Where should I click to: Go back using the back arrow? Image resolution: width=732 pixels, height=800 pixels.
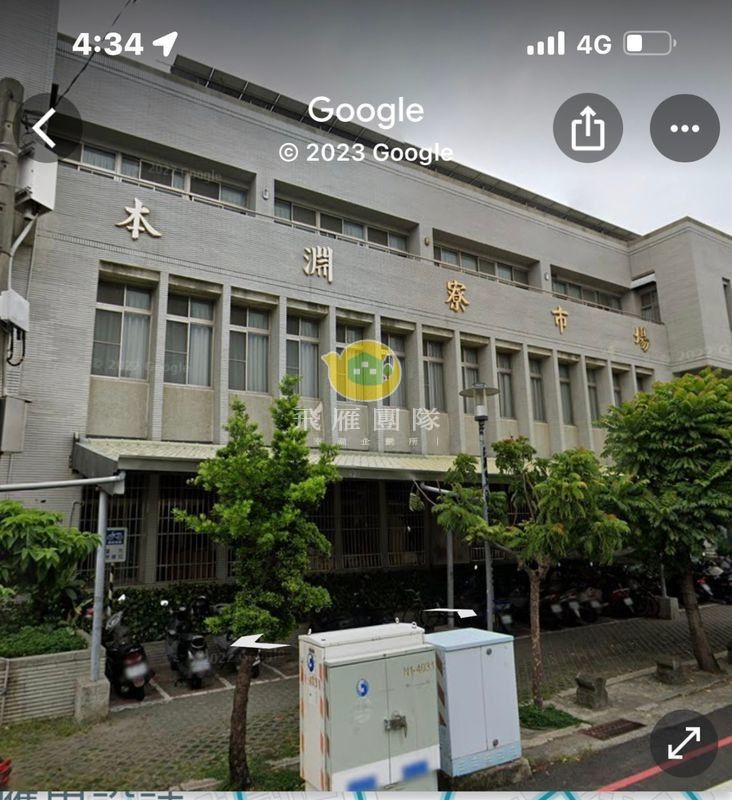tap(45, 128)
